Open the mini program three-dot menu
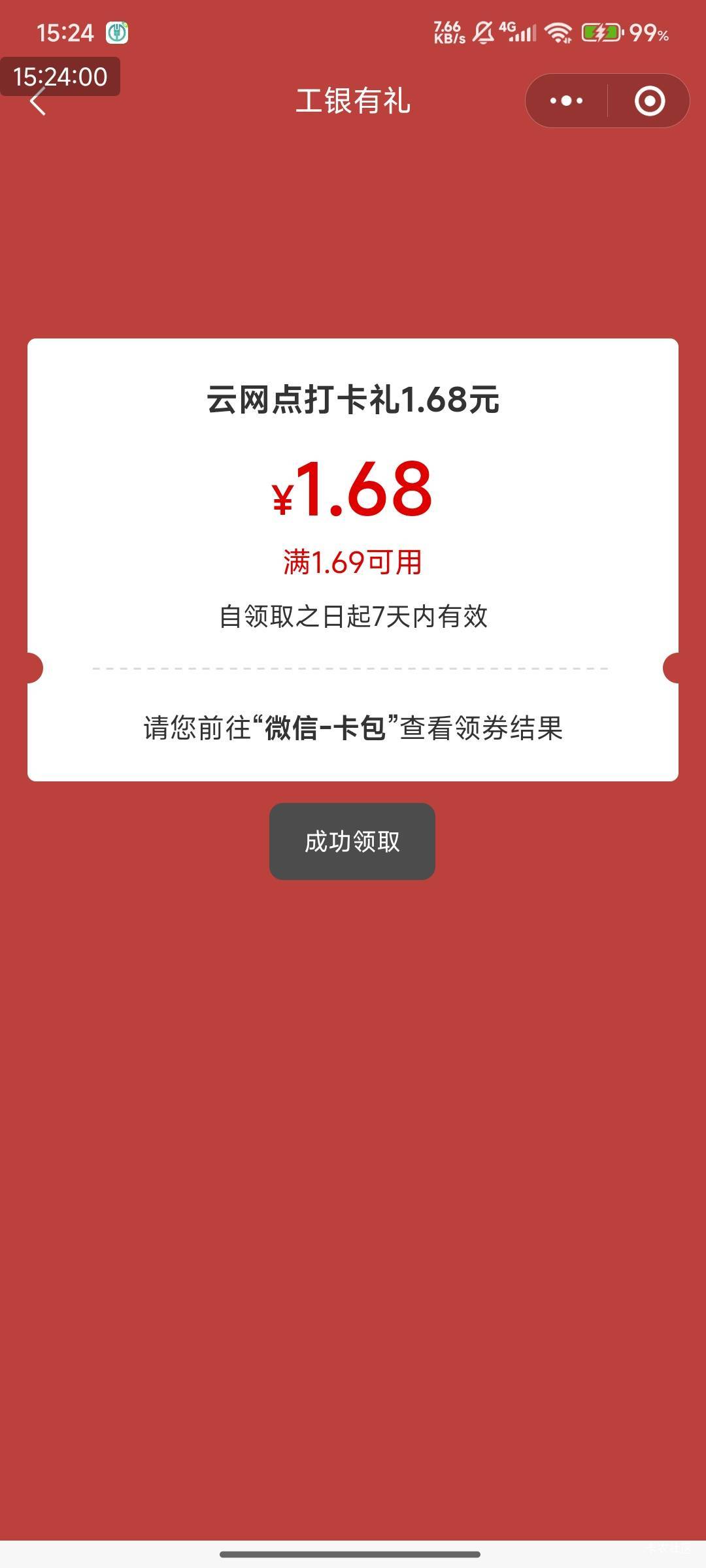This screenshot has width=706, height=1568. click(x=566, y=101)
